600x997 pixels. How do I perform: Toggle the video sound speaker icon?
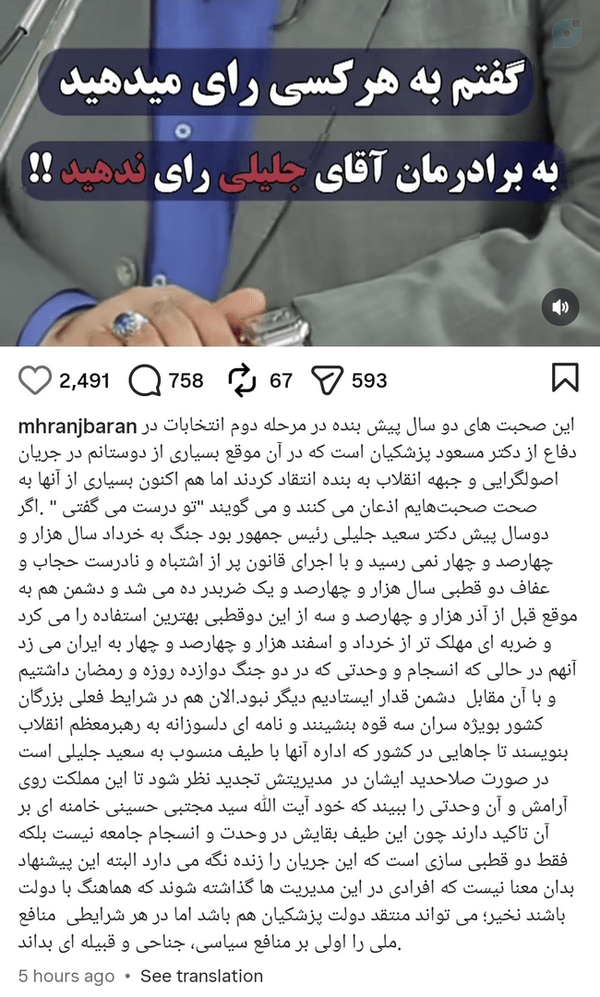pos(560,308)
